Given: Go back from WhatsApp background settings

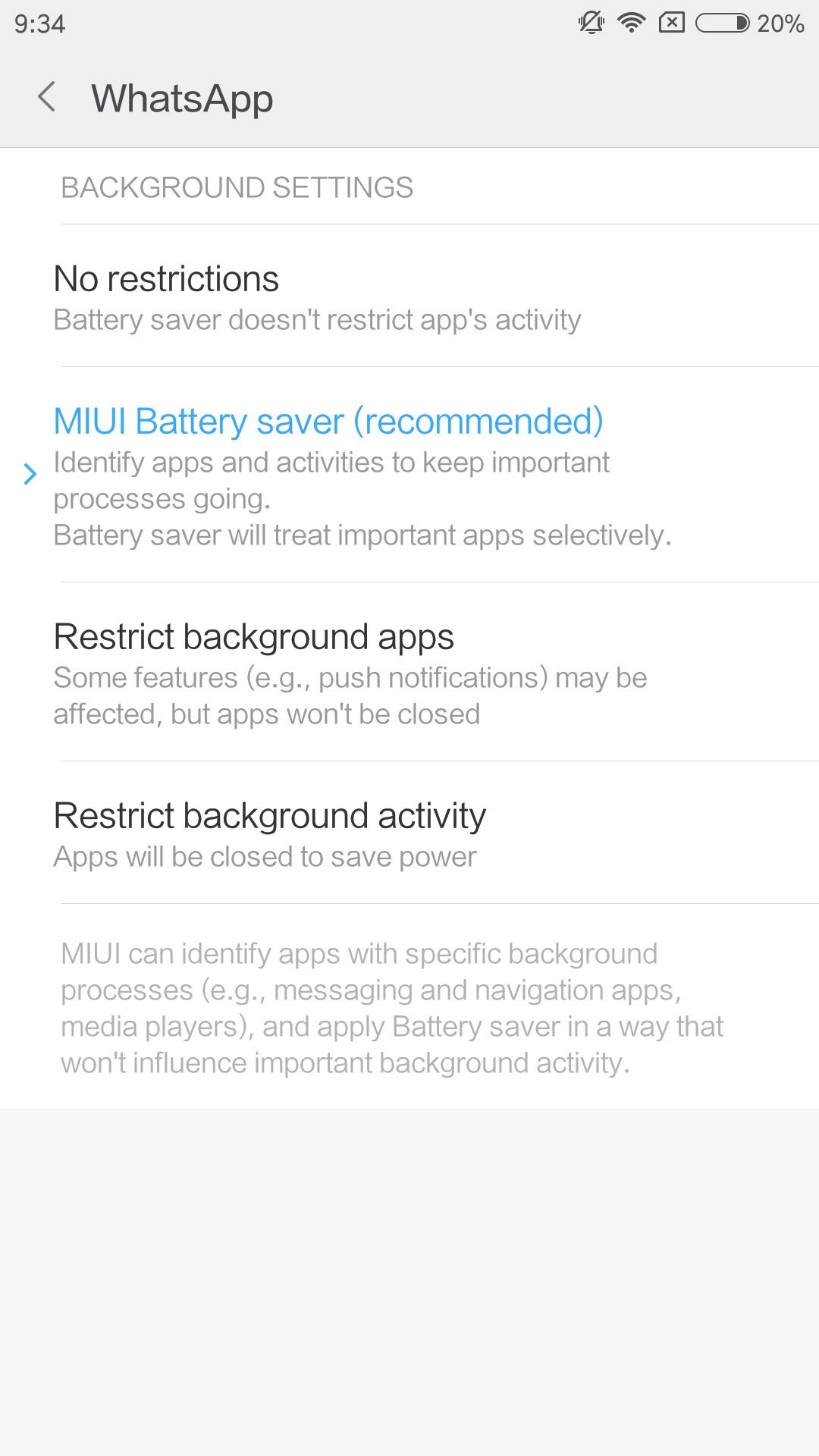Looking at the screenshot, I should [47, 97].
